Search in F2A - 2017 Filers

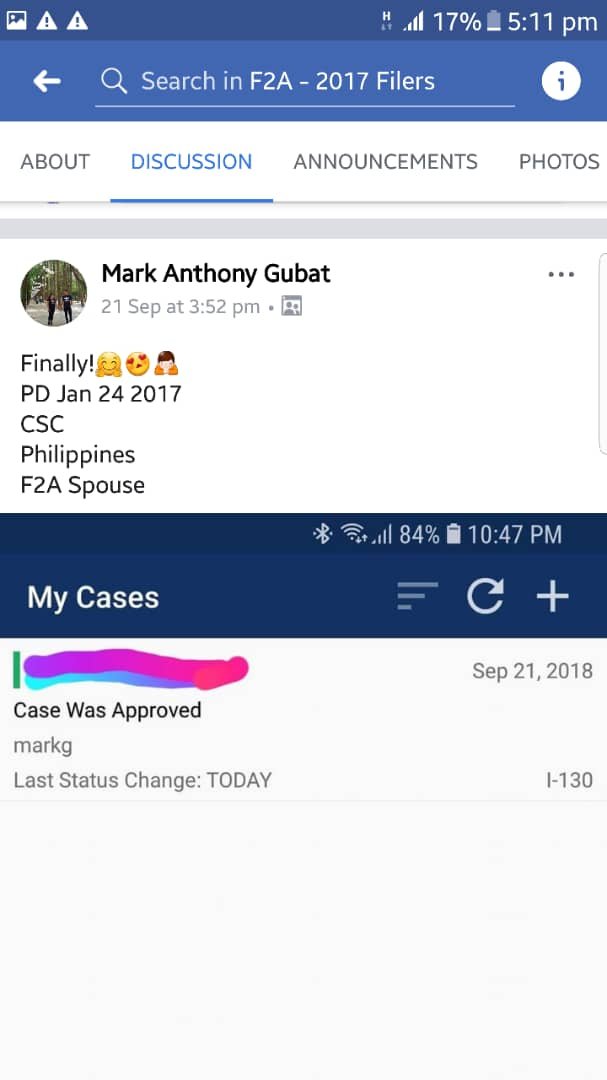[x=305, y=82]
